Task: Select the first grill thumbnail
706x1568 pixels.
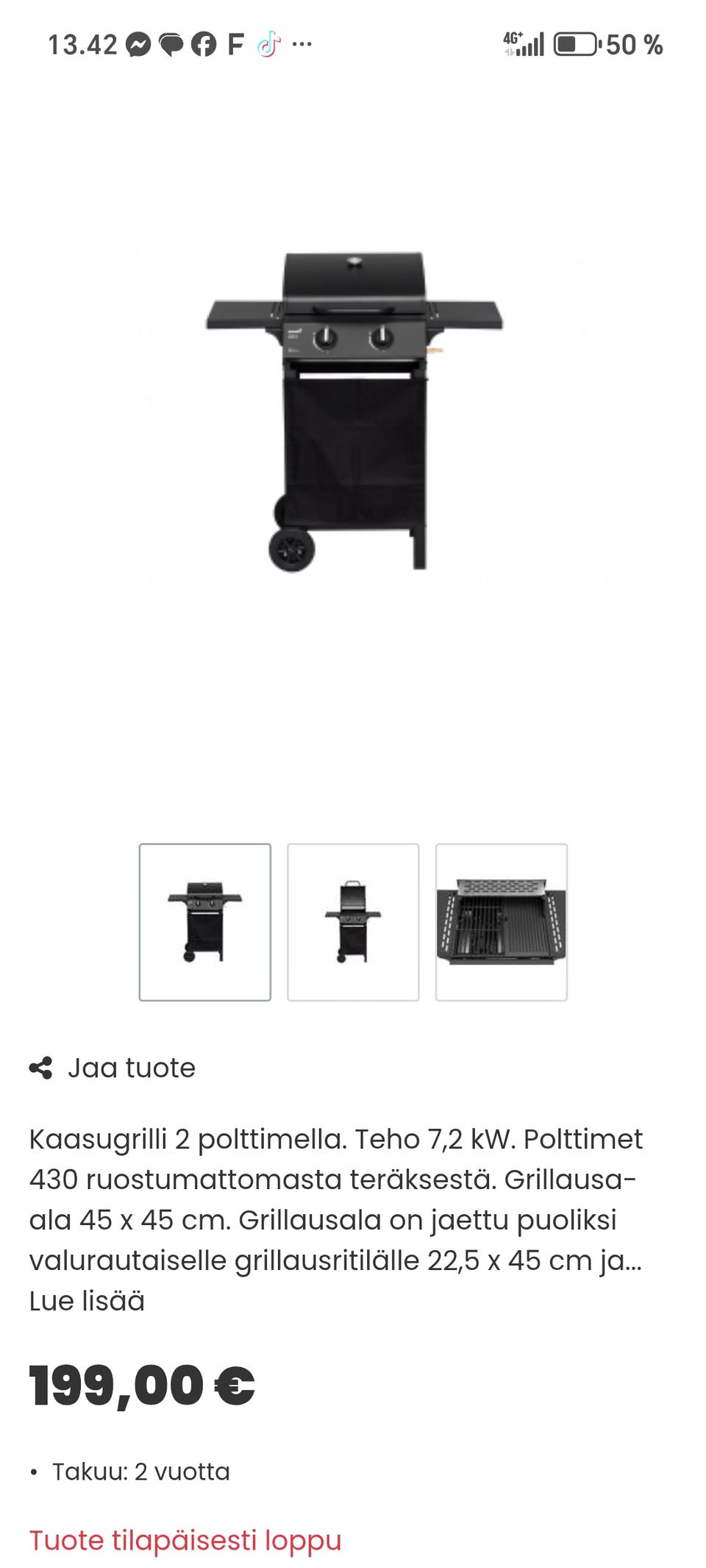Action: pos(205,922)
